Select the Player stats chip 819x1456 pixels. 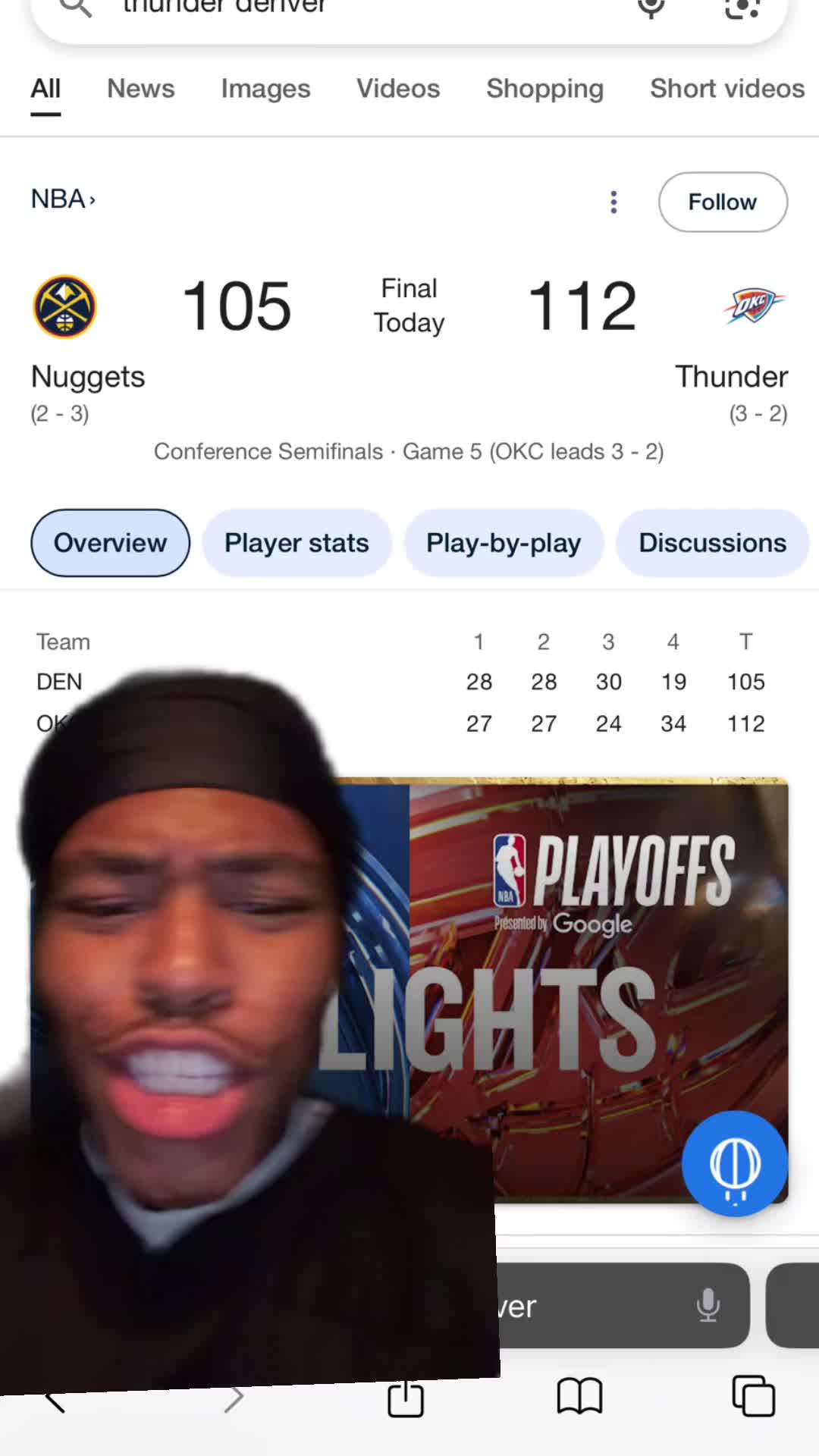297,543
